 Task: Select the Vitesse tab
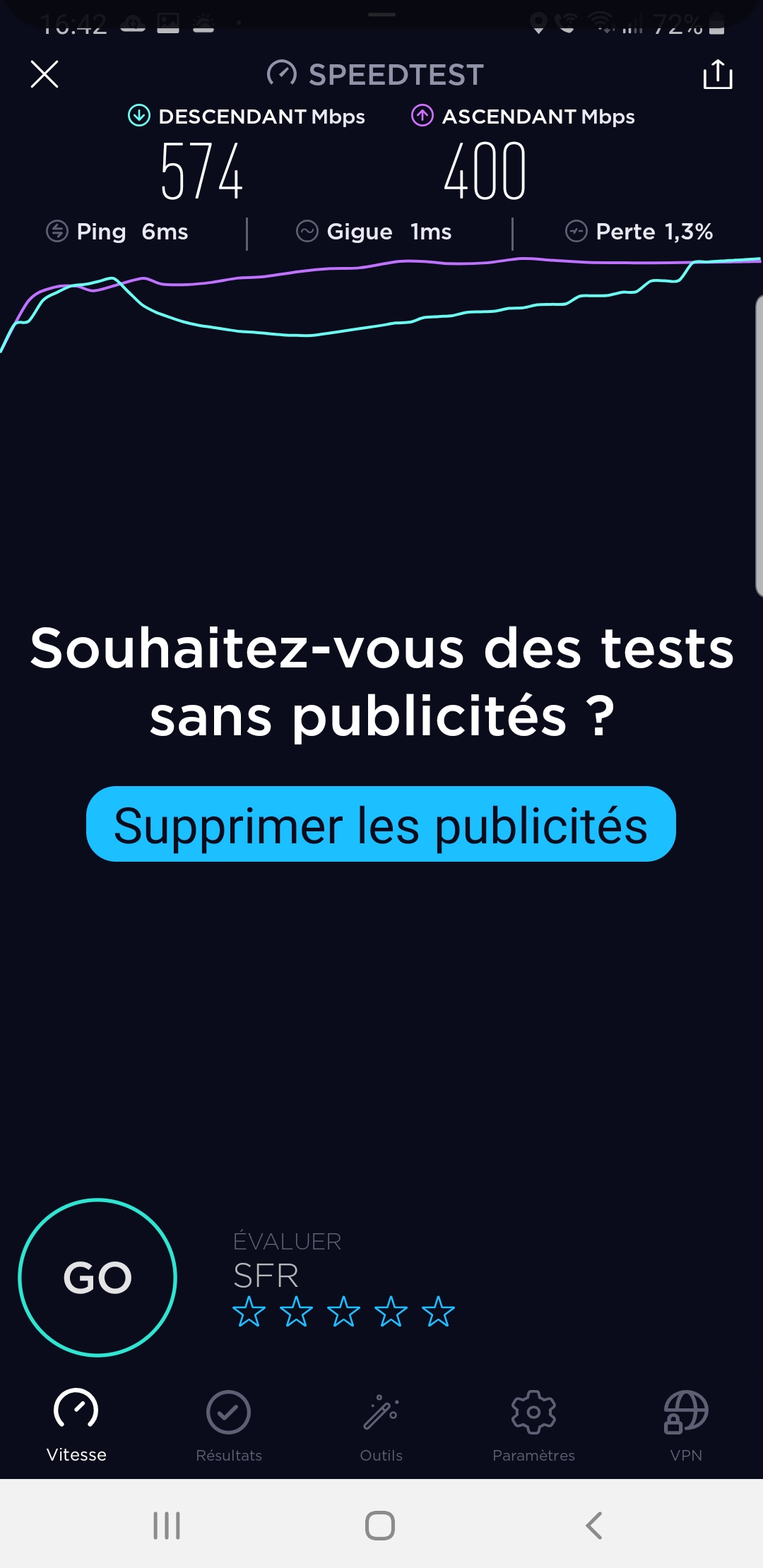coord(76,1425)
